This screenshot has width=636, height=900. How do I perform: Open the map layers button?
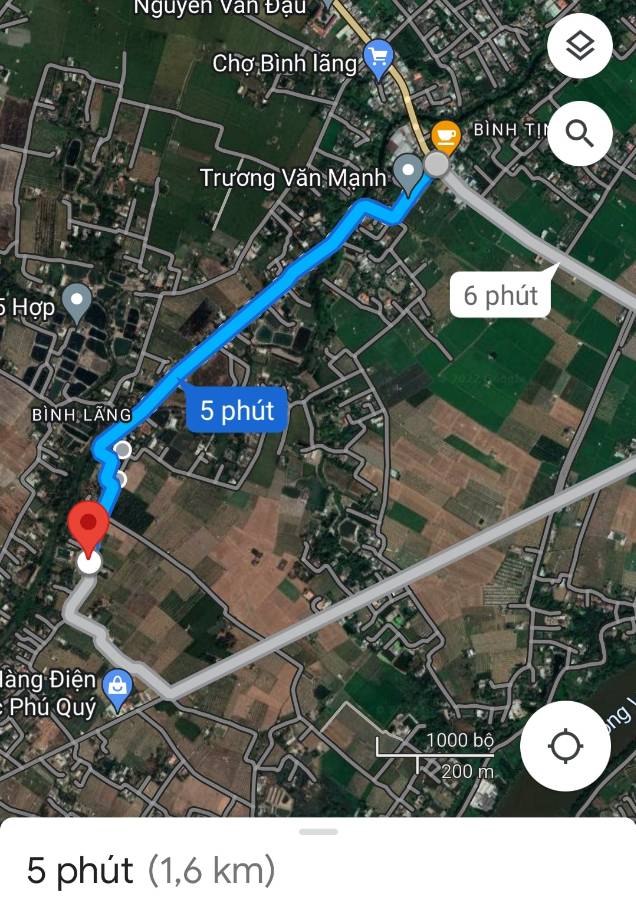[580, 46]
